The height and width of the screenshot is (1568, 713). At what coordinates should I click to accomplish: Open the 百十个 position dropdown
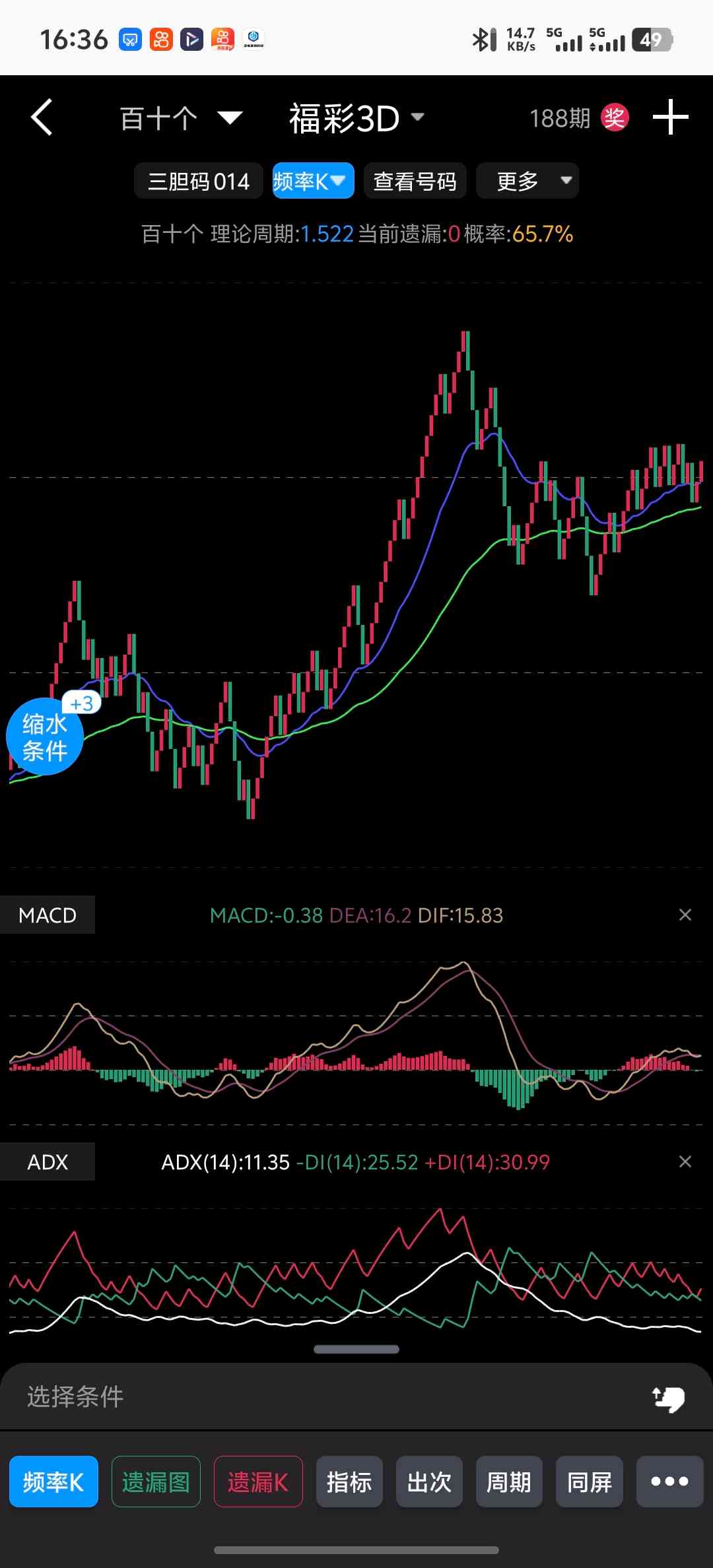pos(181,119)
